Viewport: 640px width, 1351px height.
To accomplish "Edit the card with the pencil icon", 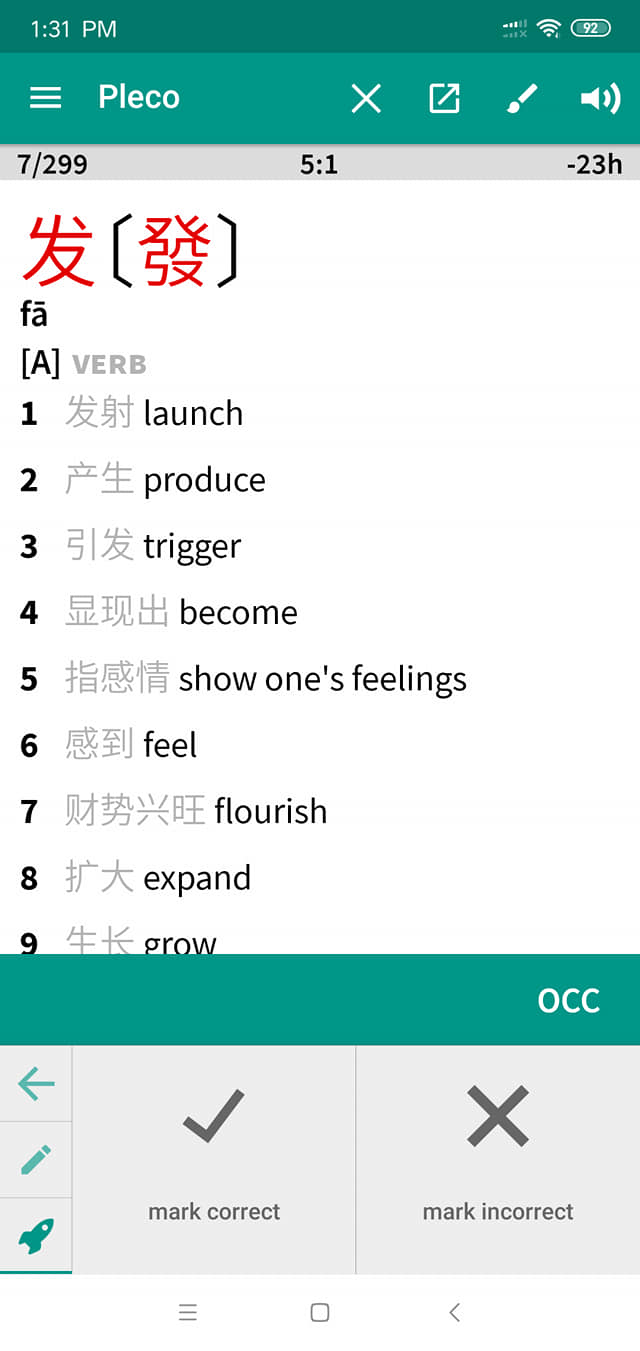I will [x=36, y=1160].
